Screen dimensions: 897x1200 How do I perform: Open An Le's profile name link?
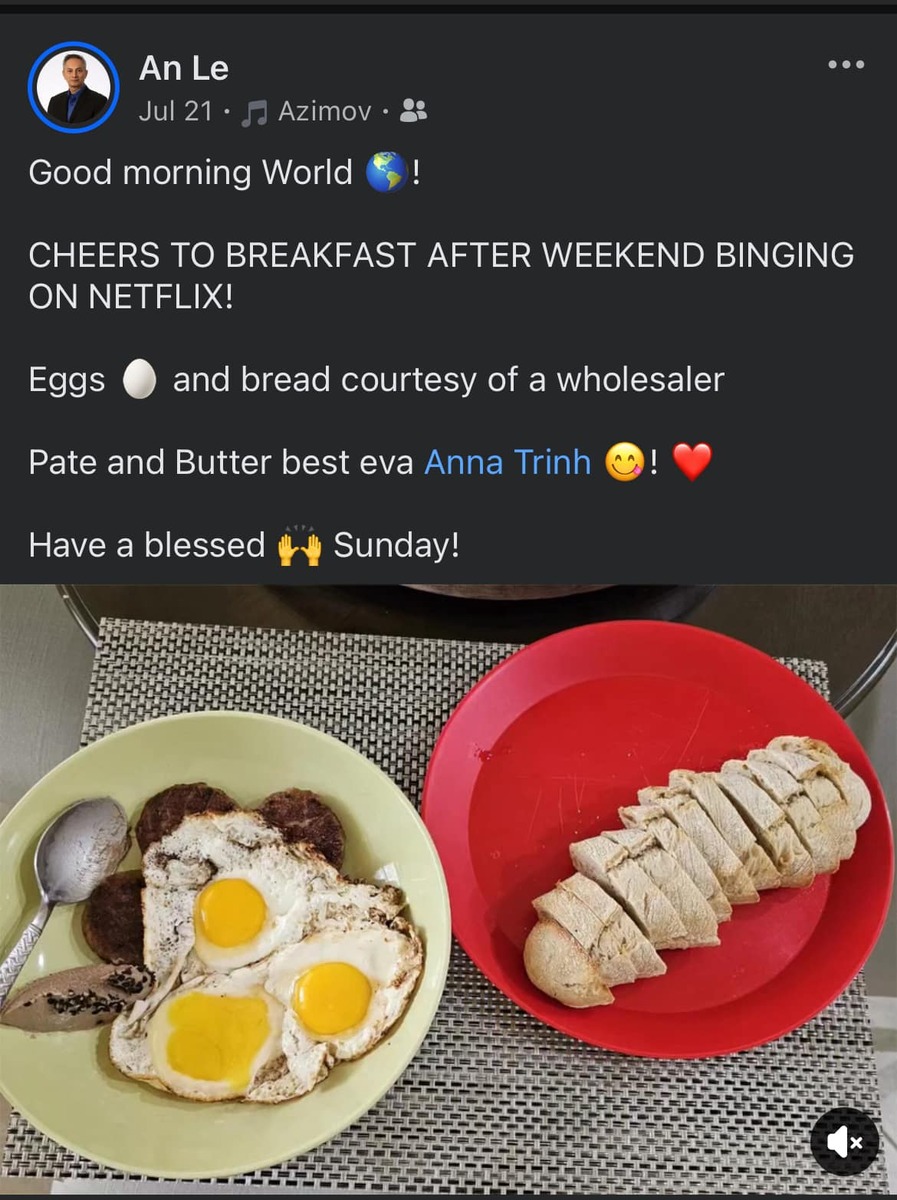pyautogui.click(x=184, y=68)
